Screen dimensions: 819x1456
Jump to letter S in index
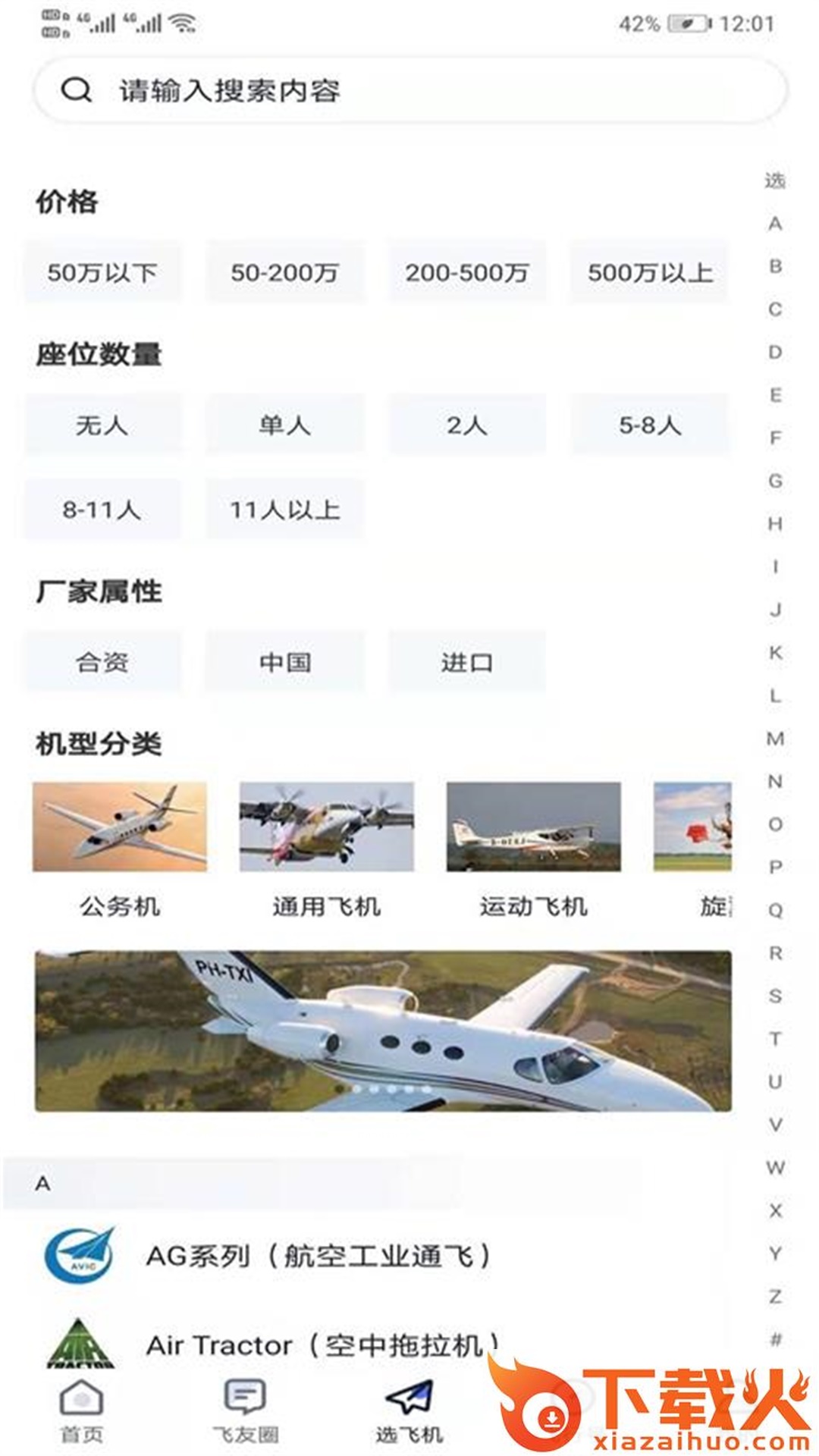tap(775, 996)
